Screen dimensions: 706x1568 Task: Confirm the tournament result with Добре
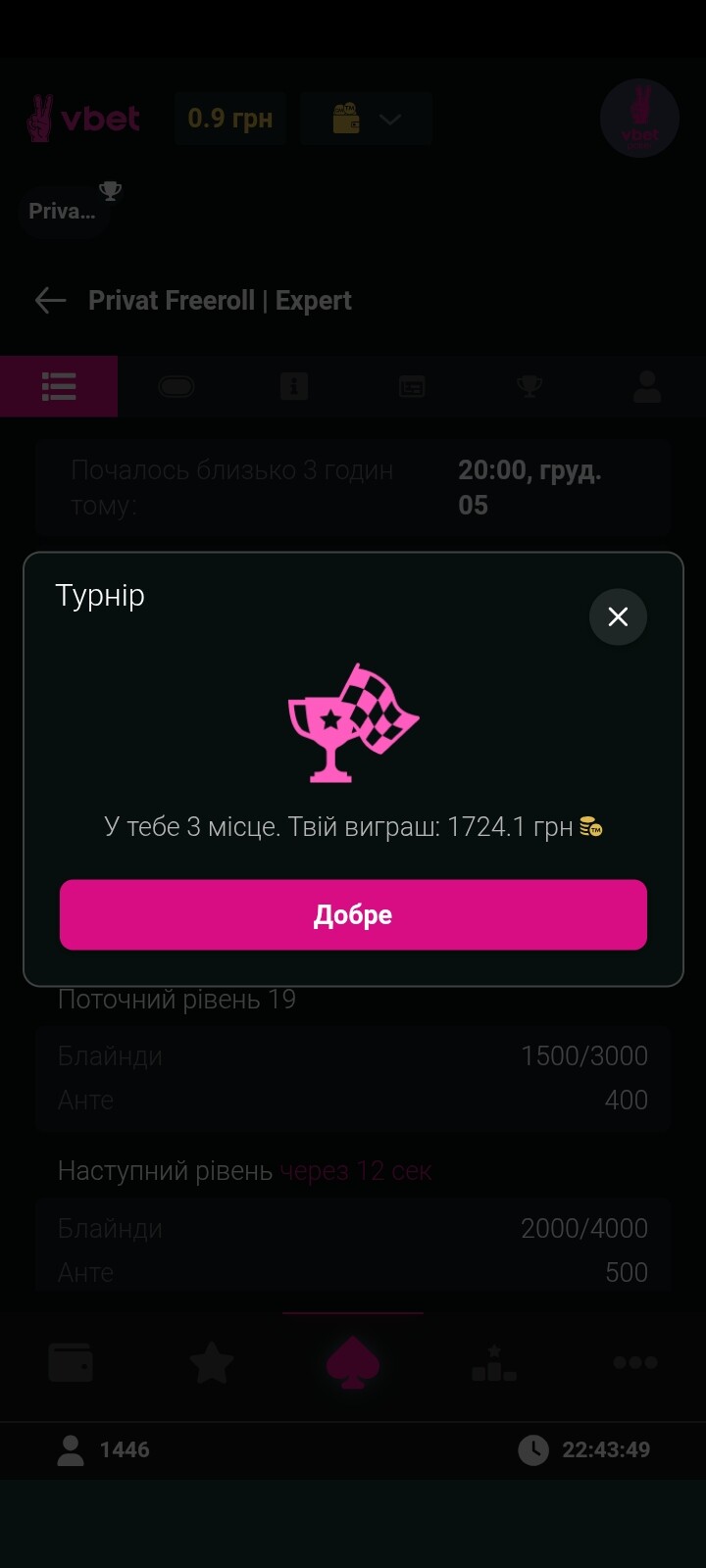point(353,914)
